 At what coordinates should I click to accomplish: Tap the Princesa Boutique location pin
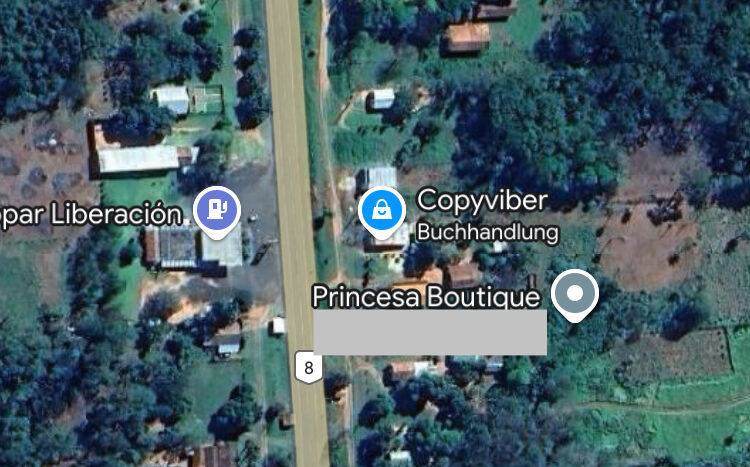click(x=574, y=294)
